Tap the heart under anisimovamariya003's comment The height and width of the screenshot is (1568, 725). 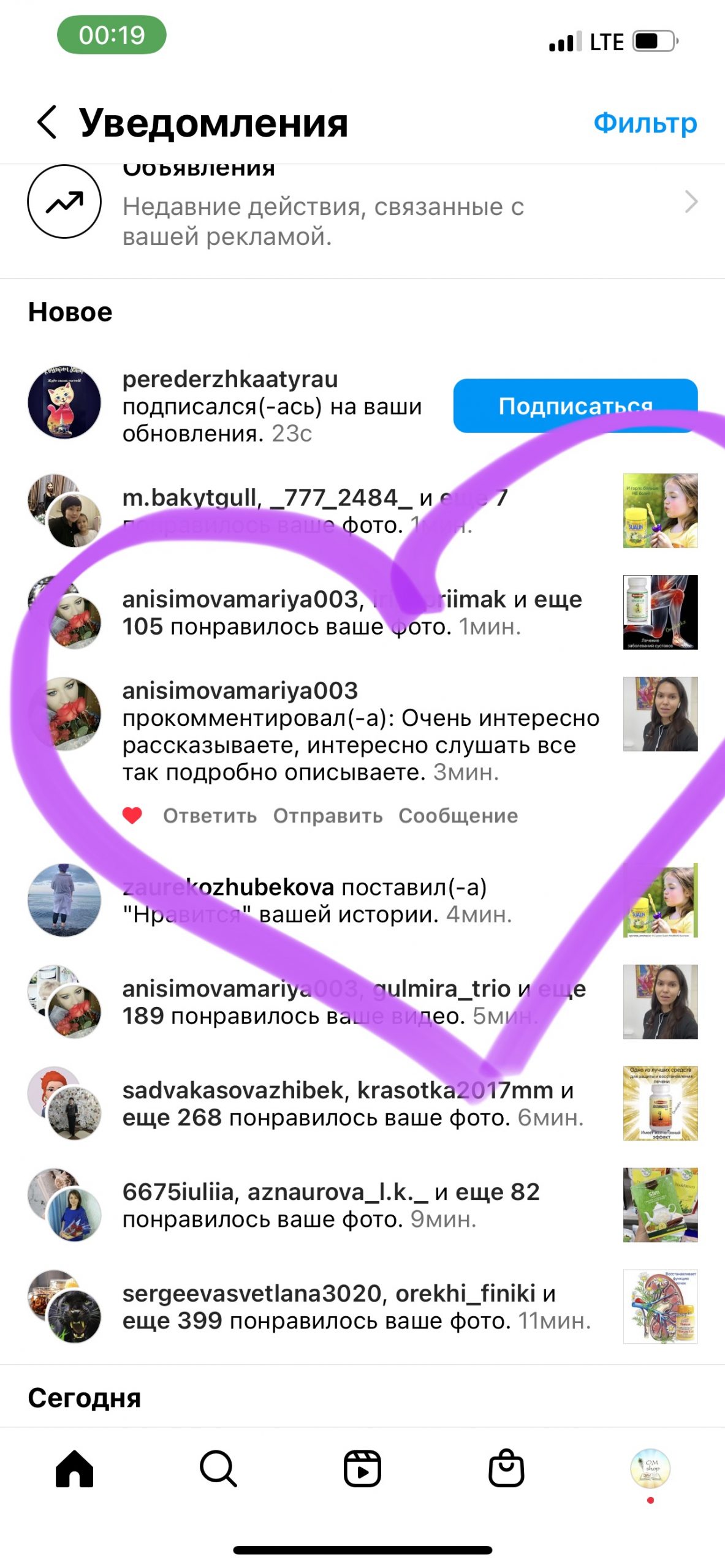tap(132, 815)
